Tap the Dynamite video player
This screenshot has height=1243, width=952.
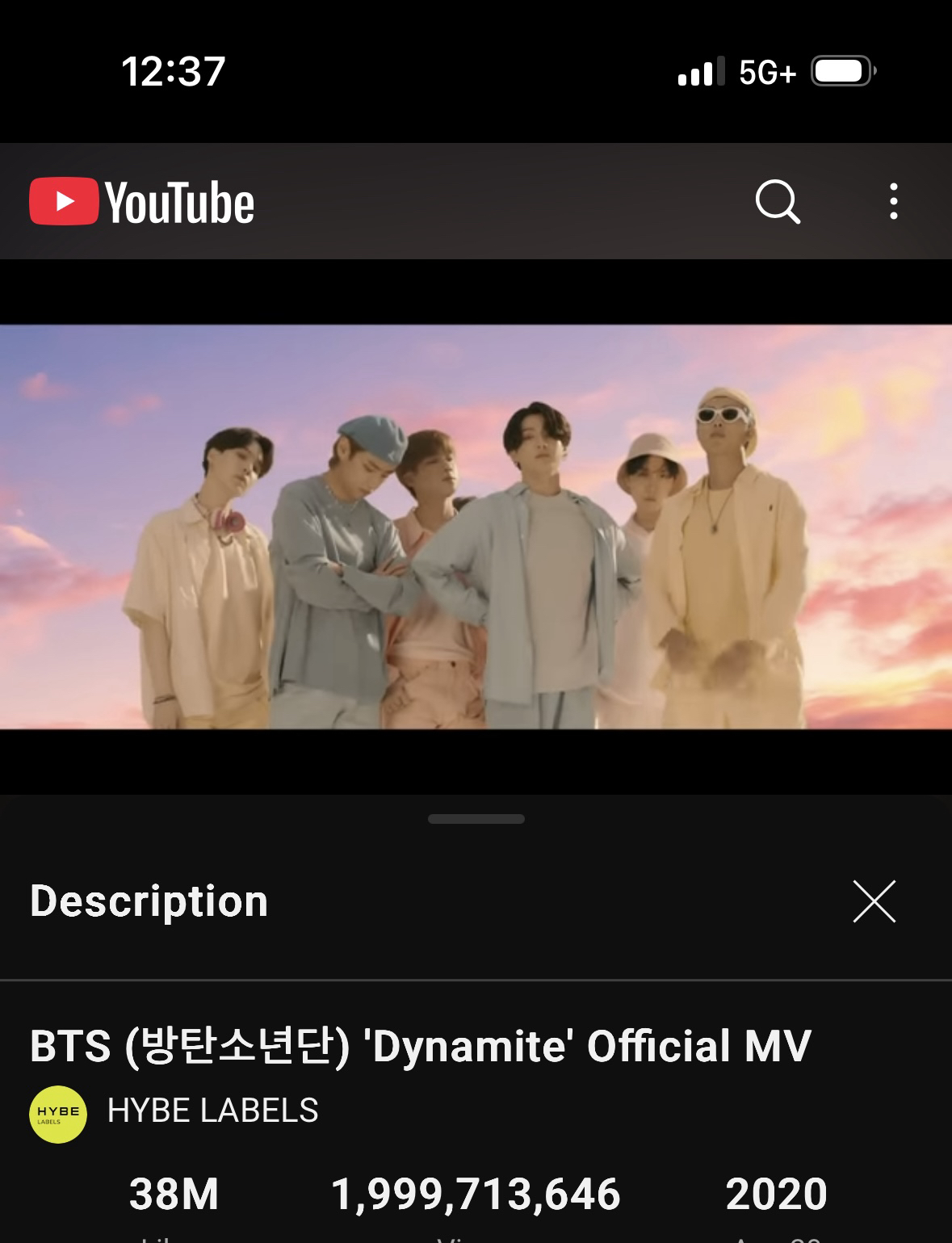click(x=476, y=527)
